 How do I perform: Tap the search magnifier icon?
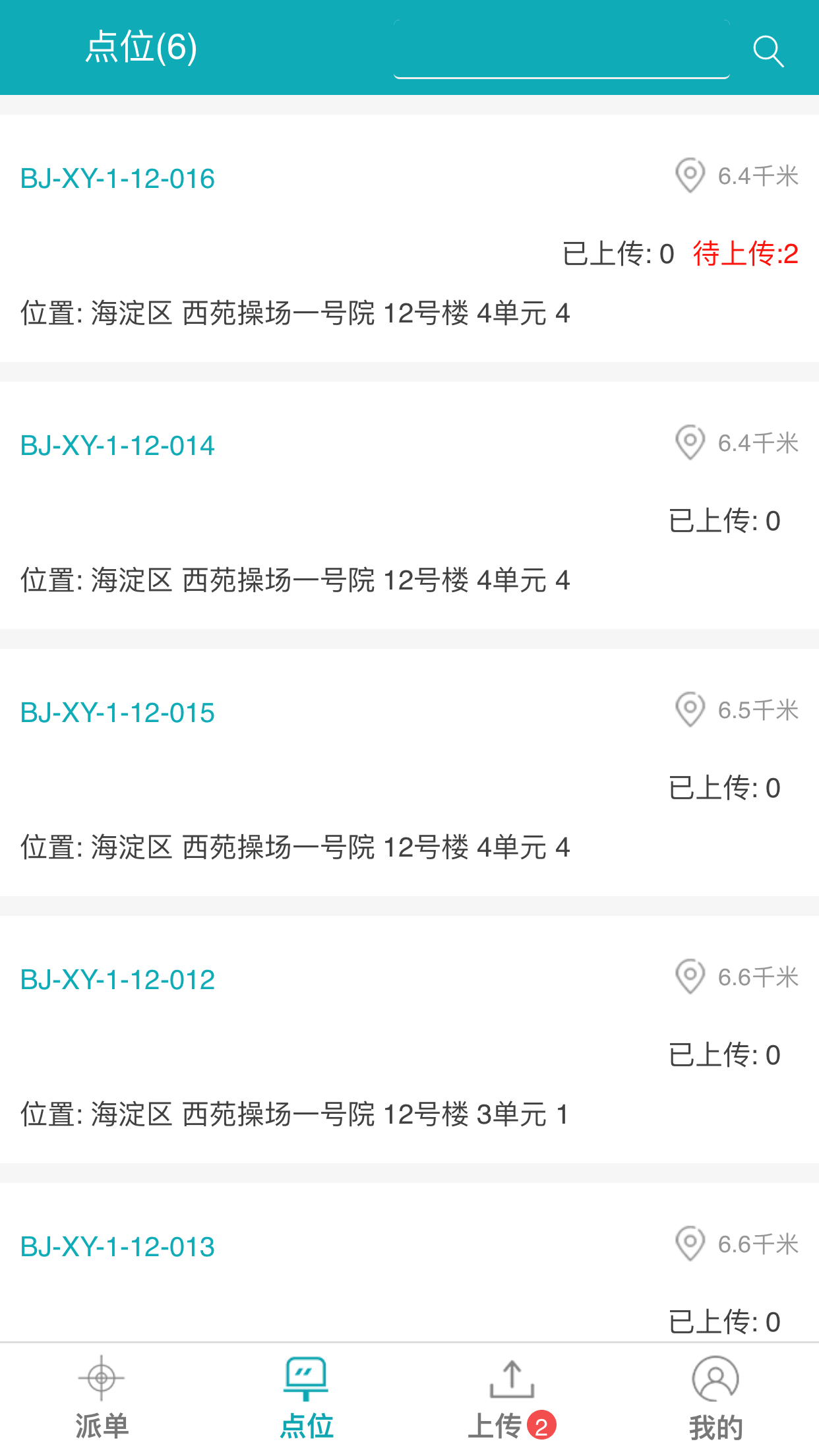(x=768, y=51)
